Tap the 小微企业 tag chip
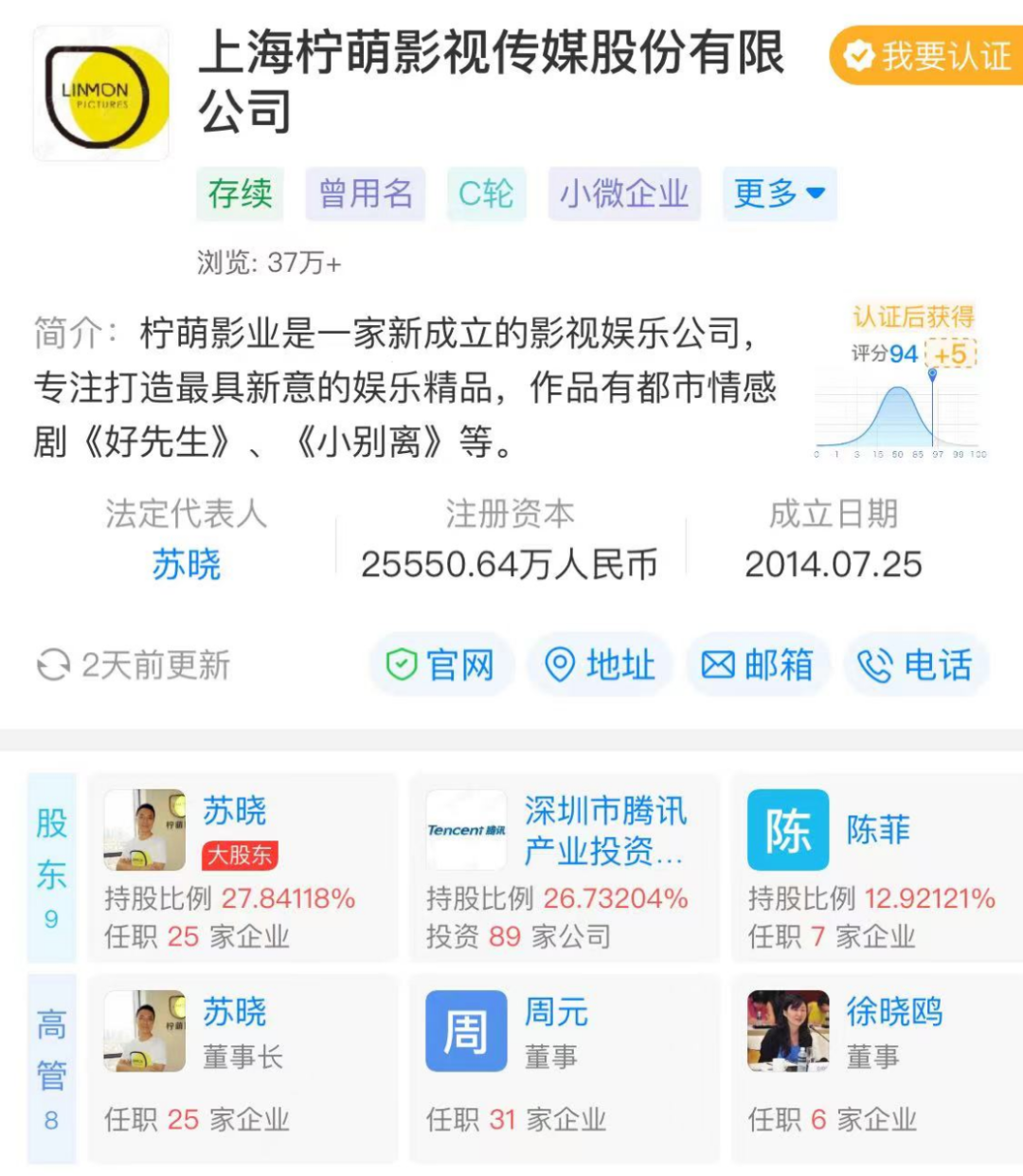1023x1176 pixels. pos(624,194)
